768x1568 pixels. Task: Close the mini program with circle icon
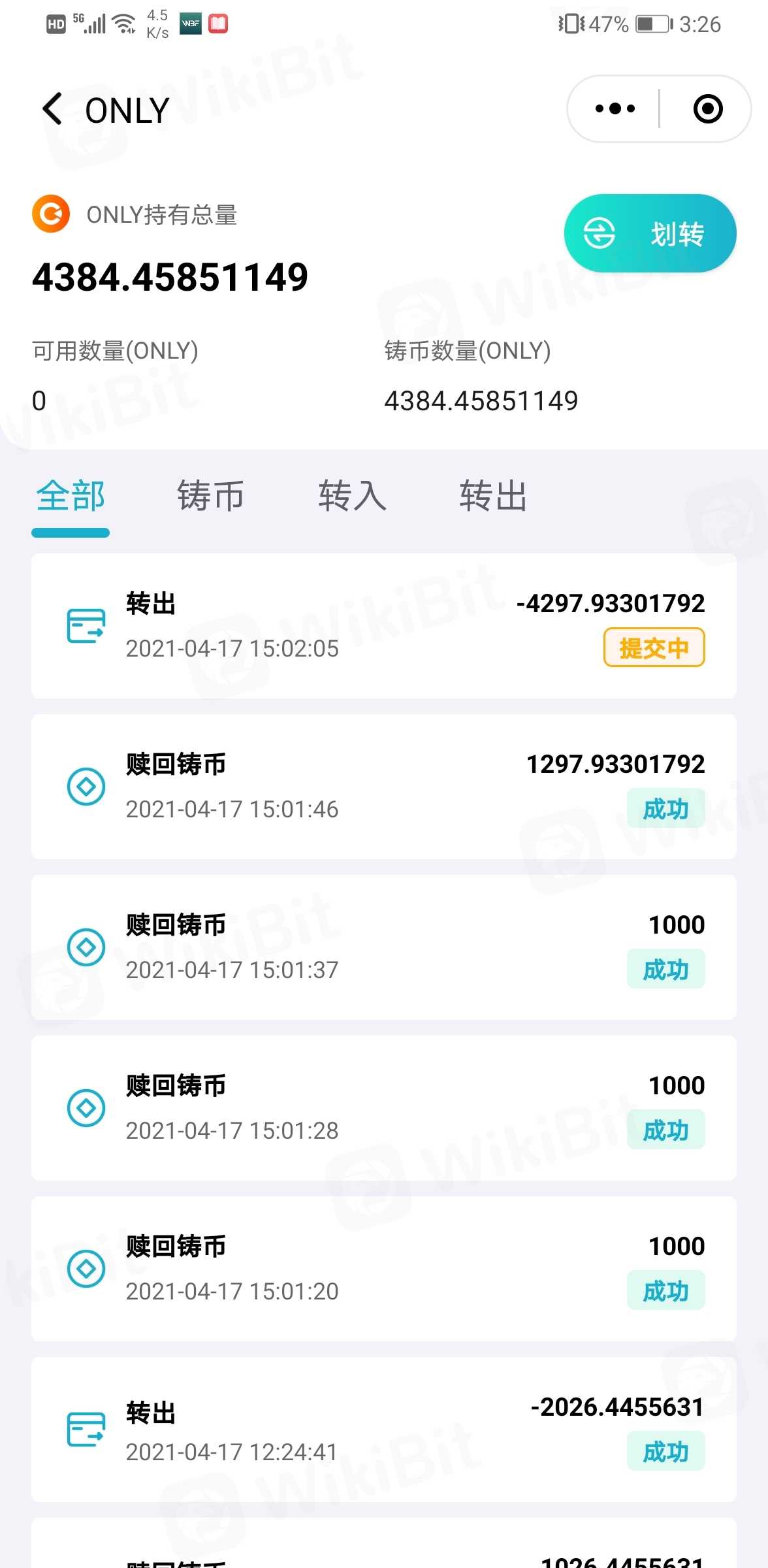[708, 109]
